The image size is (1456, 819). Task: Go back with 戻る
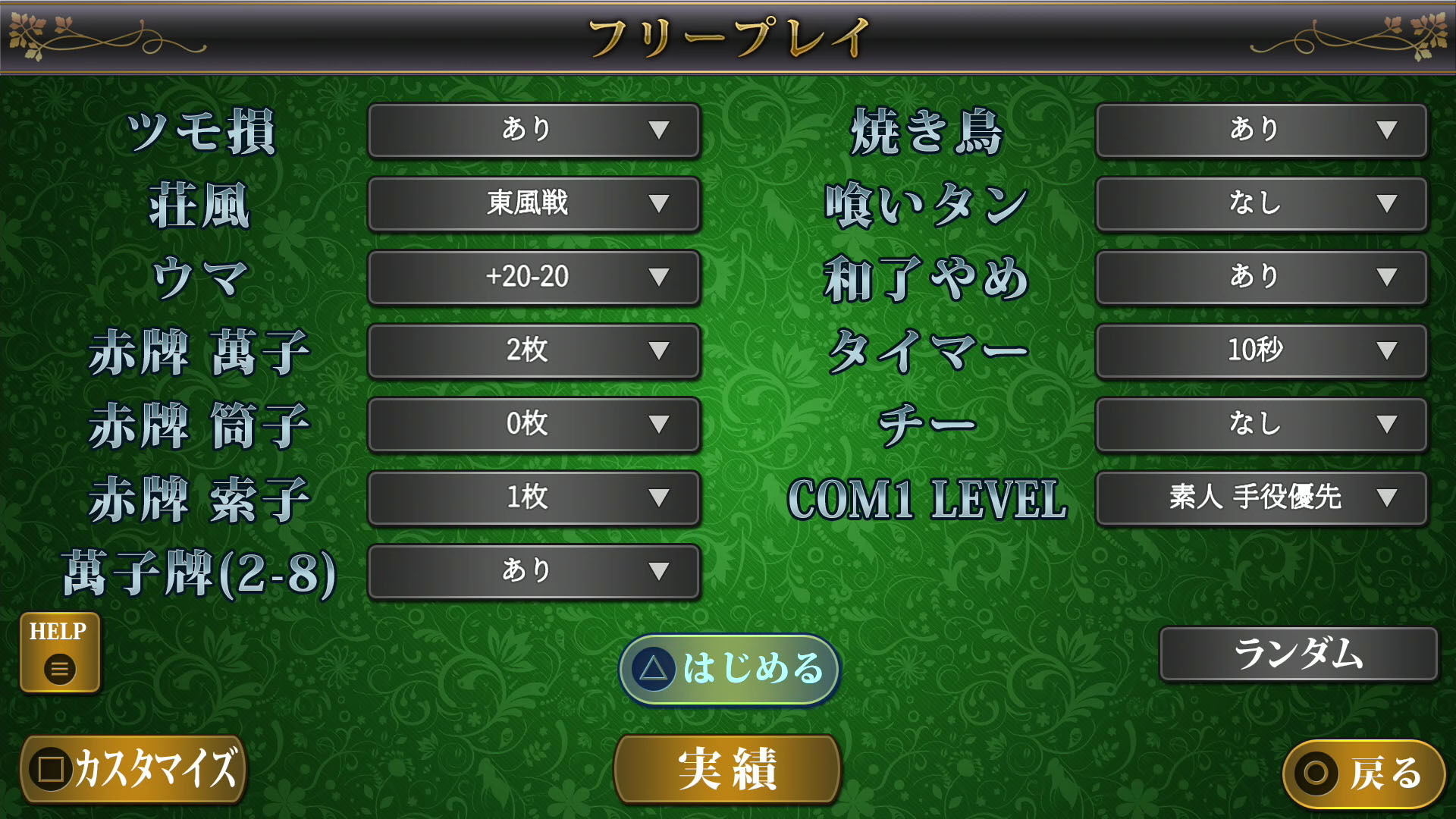(1363, 773)
